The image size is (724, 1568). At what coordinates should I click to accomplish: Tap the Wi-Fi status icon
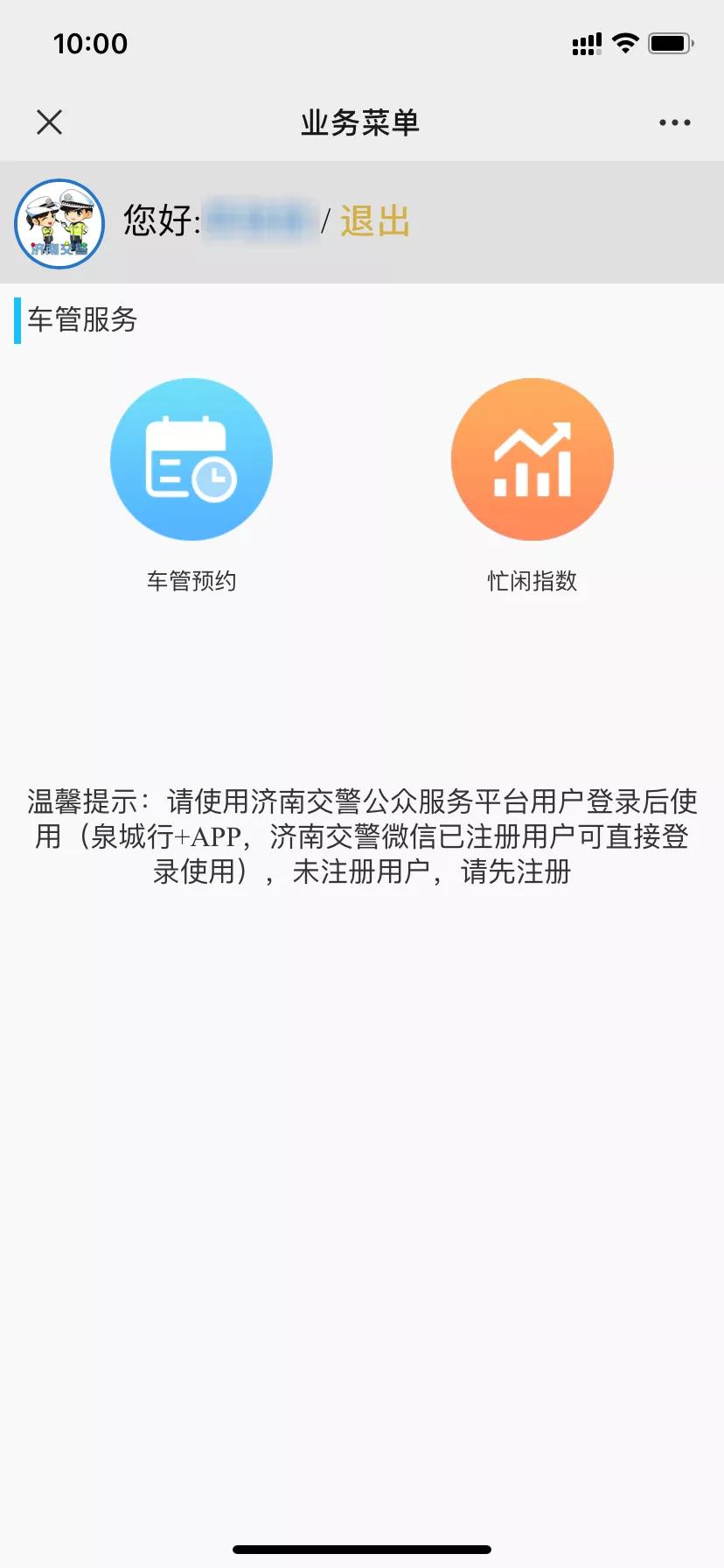pos(625,42)
